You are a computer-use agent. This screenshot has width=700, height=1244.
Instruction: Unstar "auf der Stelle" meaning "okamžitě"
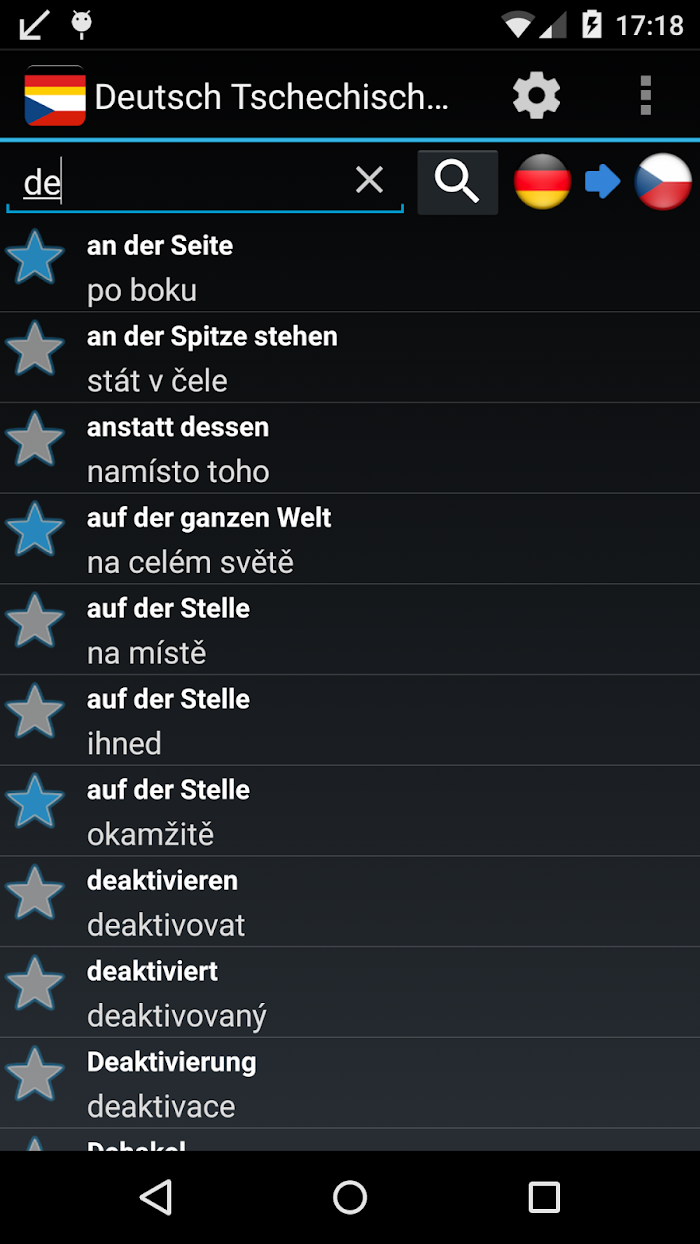tap(35, 801)
